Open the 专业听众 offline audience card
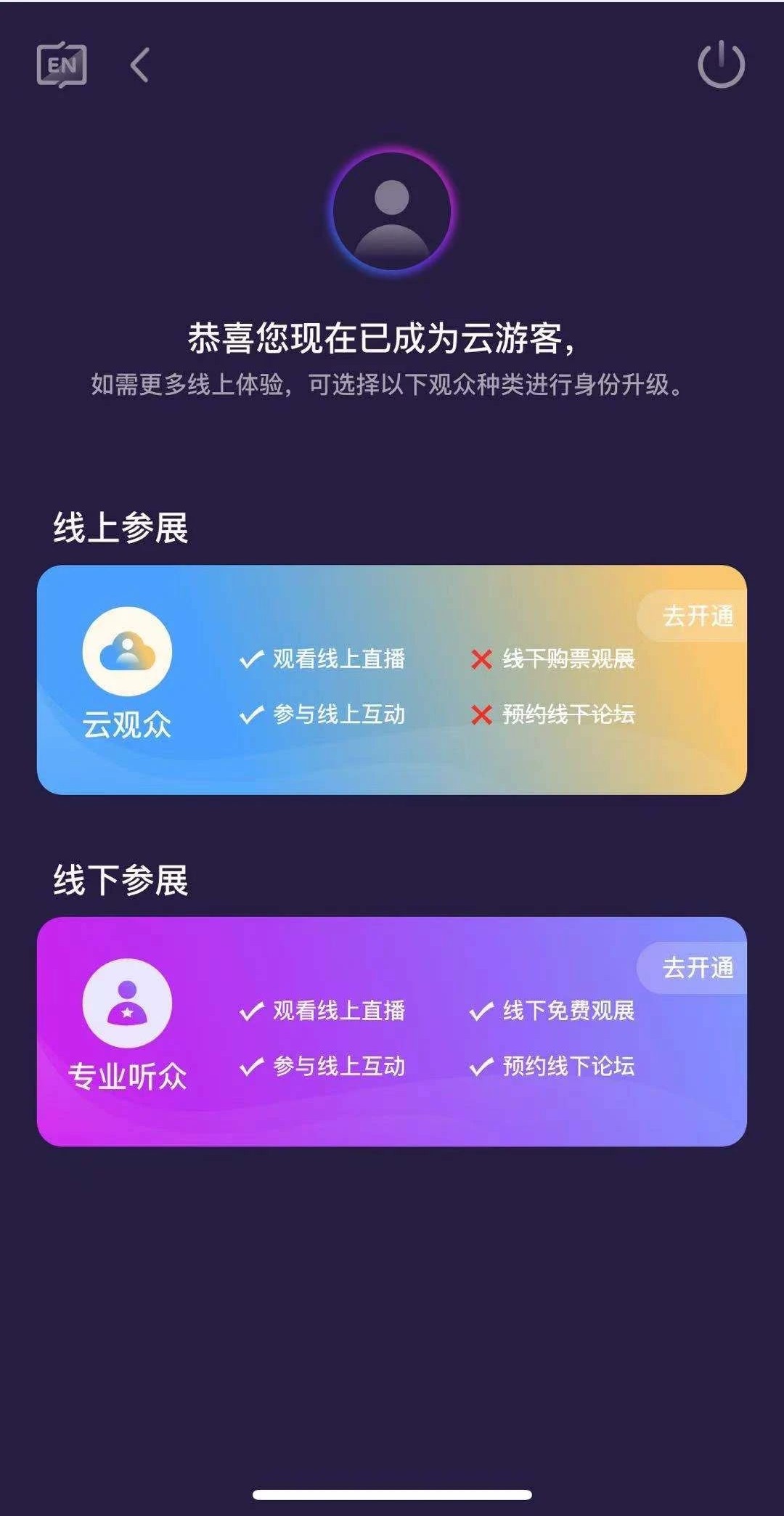 [x=392, y=1032]
